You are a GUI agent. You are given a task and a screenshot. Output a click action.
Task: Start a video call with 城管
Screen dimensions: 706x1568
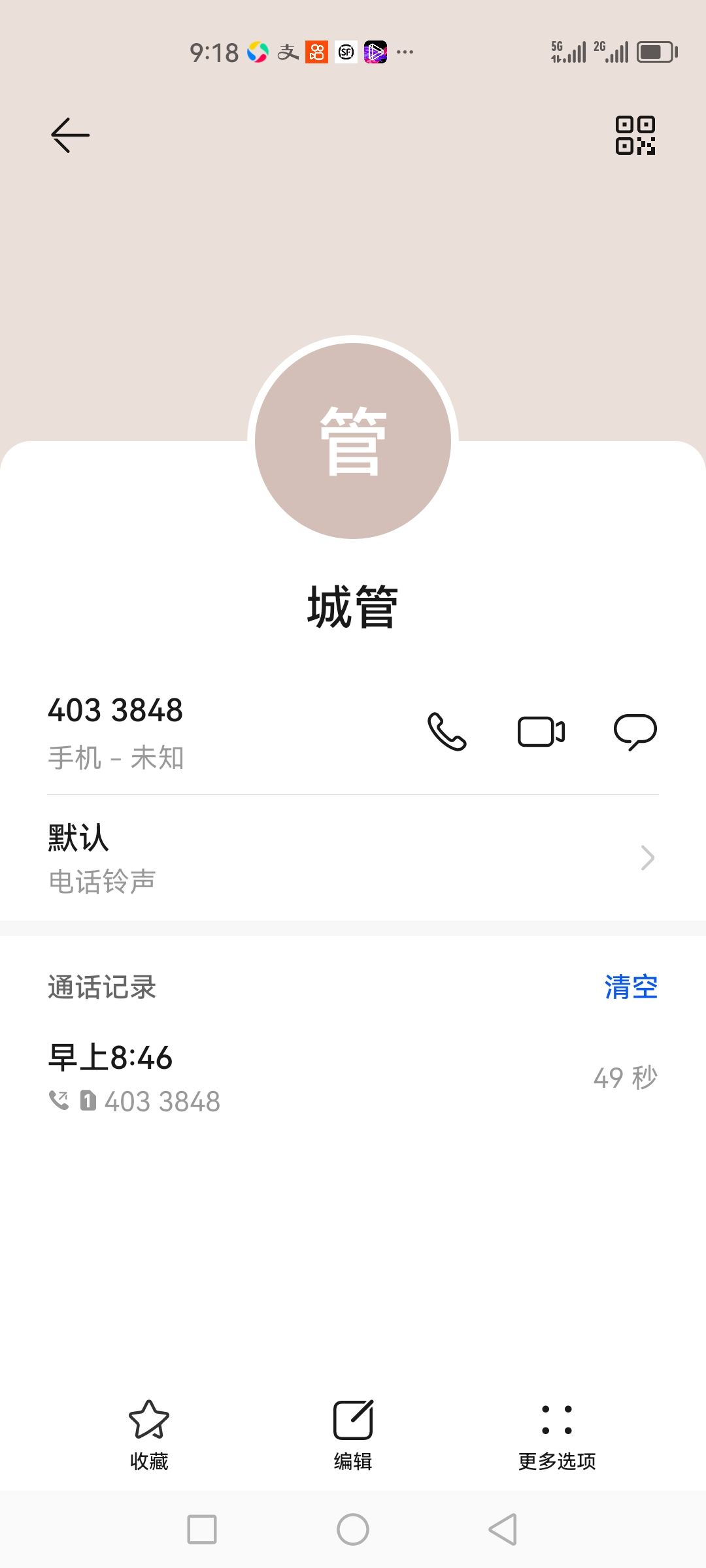click(x=541, y=731)
